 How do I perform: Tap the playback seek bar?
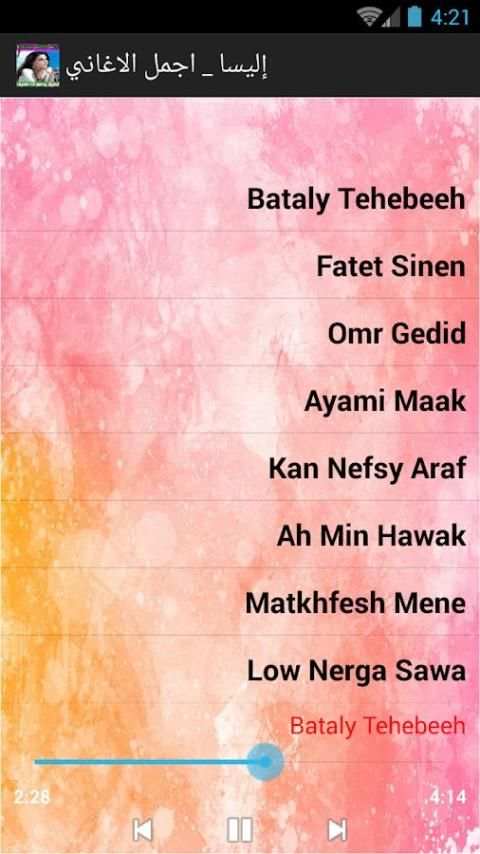159,761
